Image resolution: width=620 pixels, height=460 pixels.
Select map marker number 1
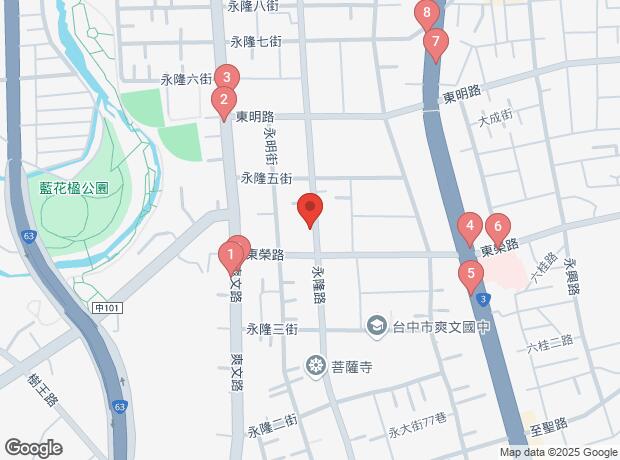[226, 256]
